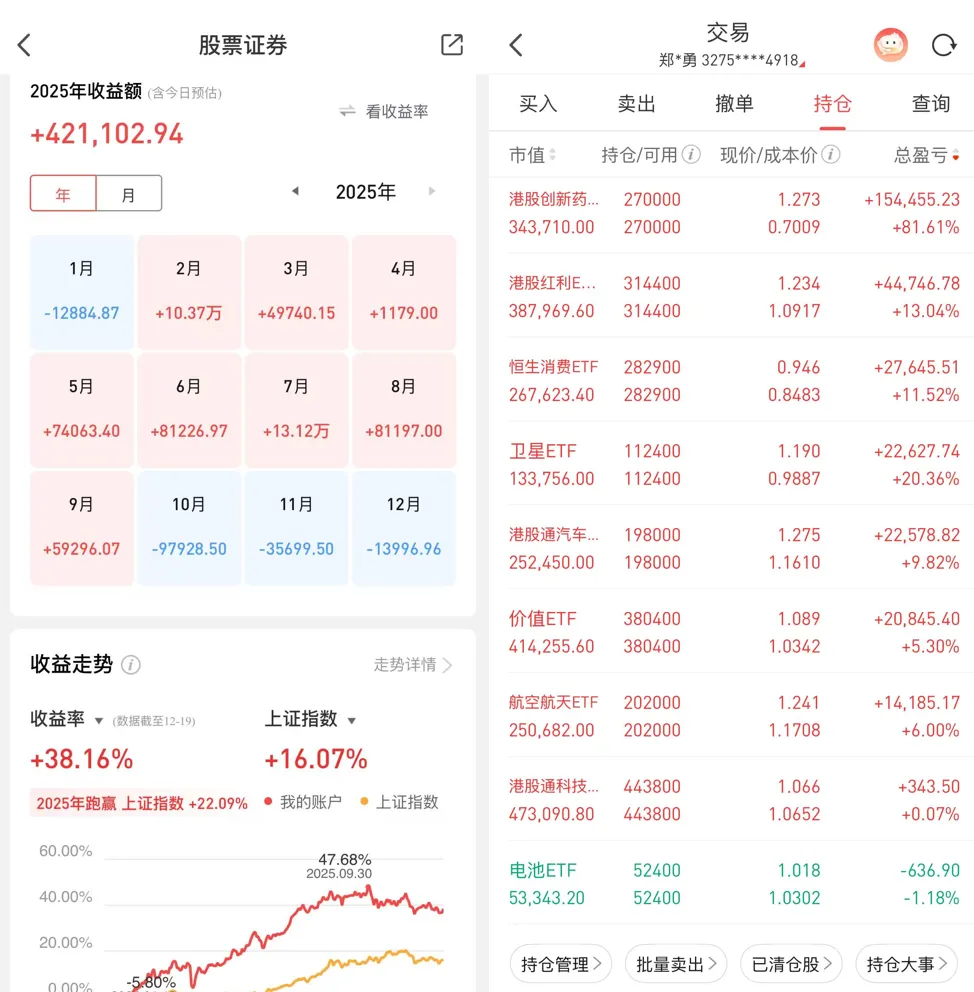Image resolution: width=974 pixels, height=992 pixels.
Task: Open the 7月 earnings tile
Action: 296,410
